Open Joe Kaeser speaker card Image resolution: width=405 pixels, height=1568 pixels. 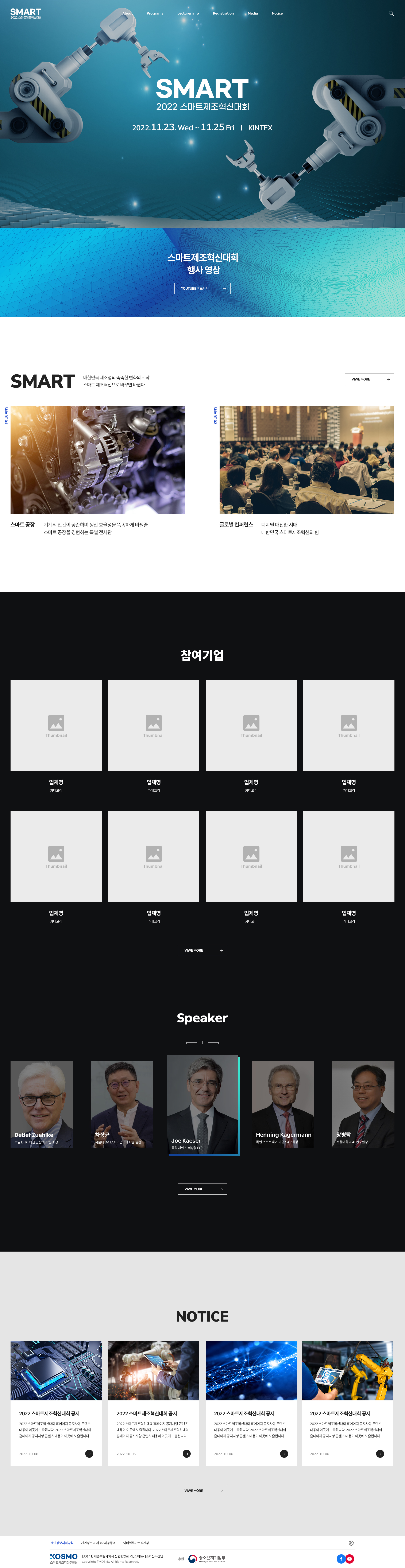[x=203, y=1105]
